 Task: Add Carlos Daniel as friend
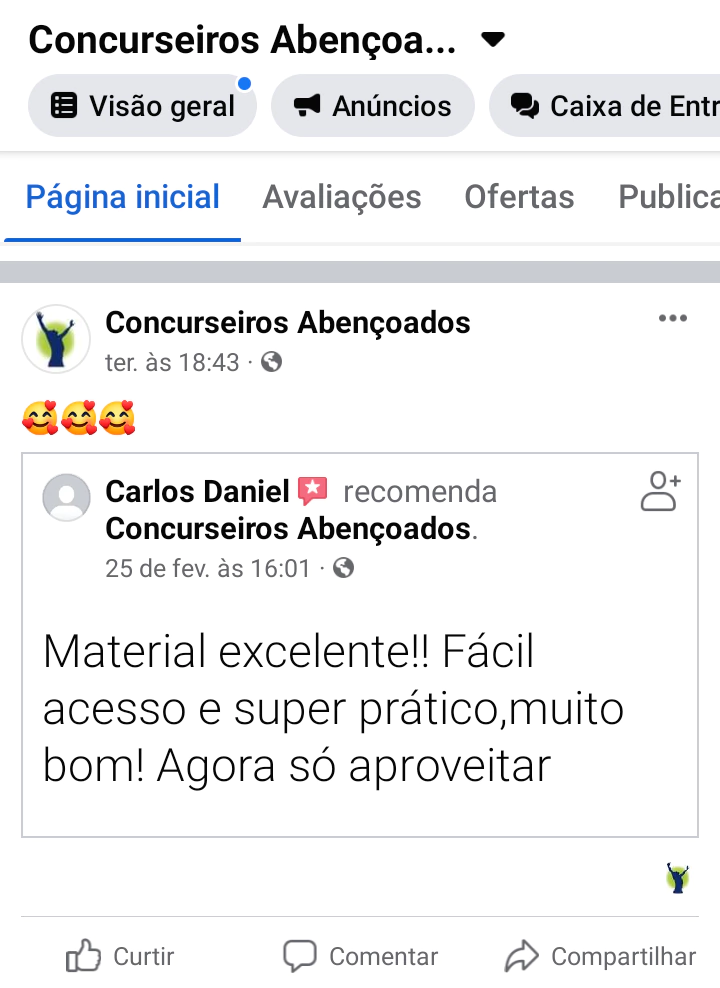tap(660, 492)
